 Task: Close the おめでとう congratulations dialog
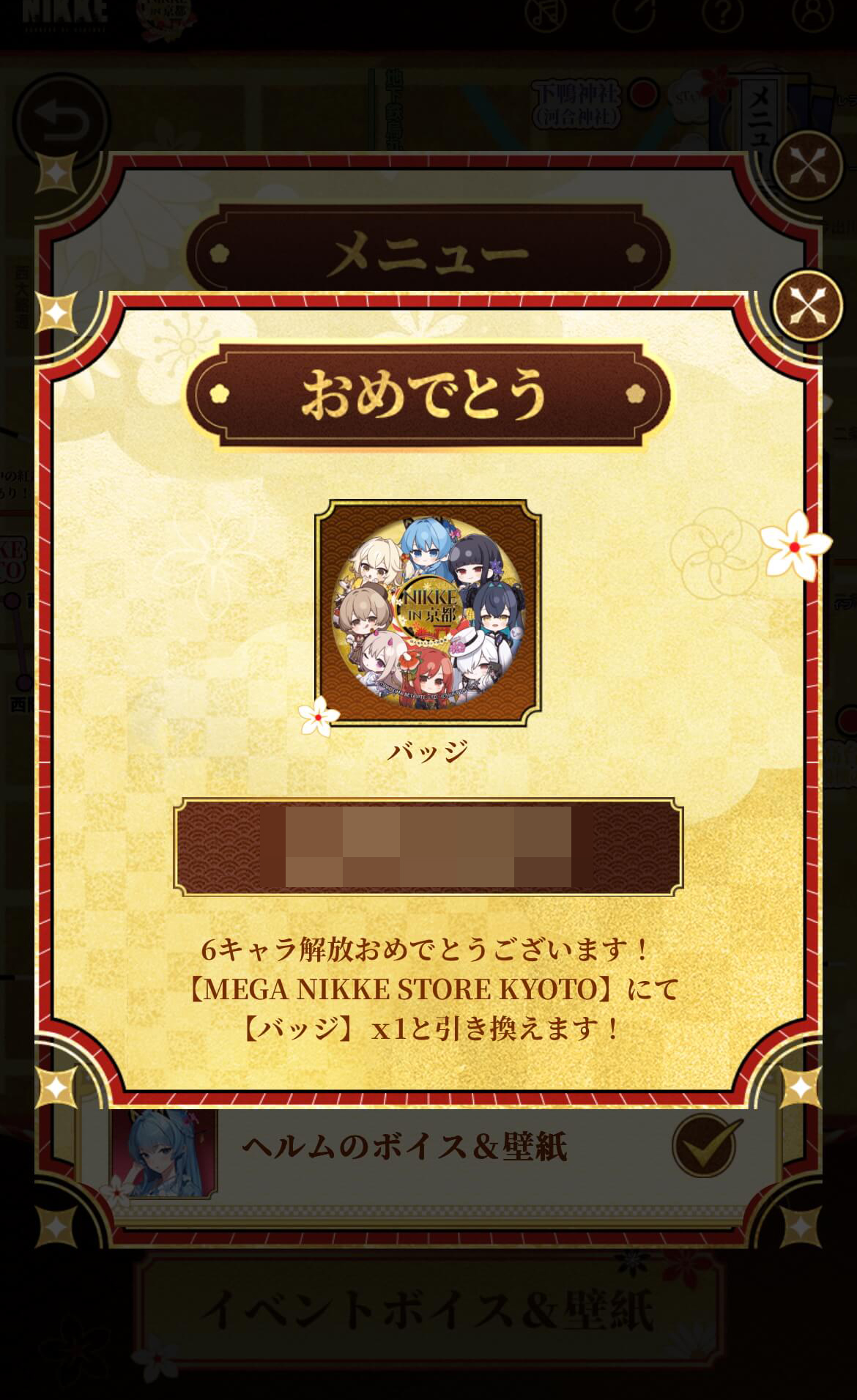[x=807, y=308]
